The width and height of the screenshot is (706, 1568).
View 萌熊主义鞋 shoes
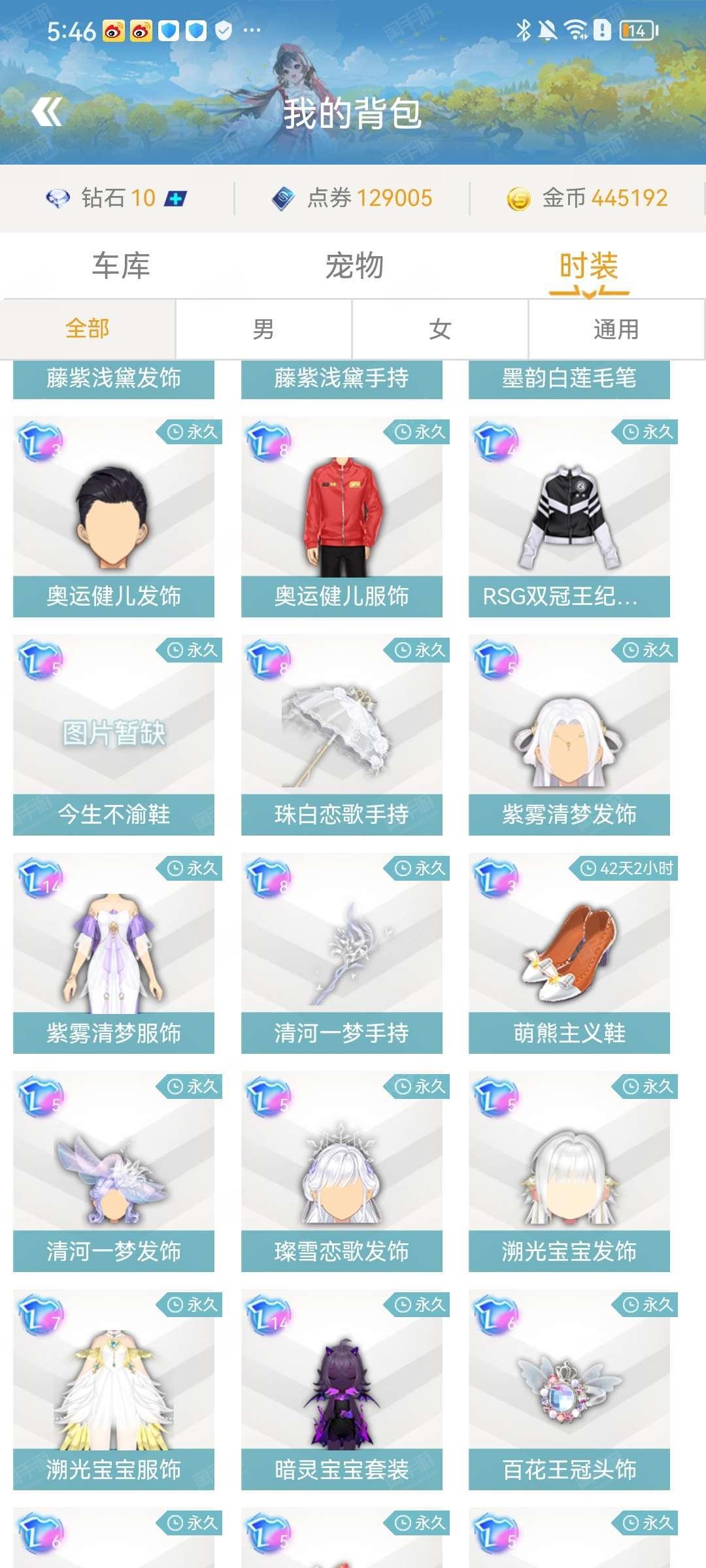pyautogui.click(x=569, y=953)
